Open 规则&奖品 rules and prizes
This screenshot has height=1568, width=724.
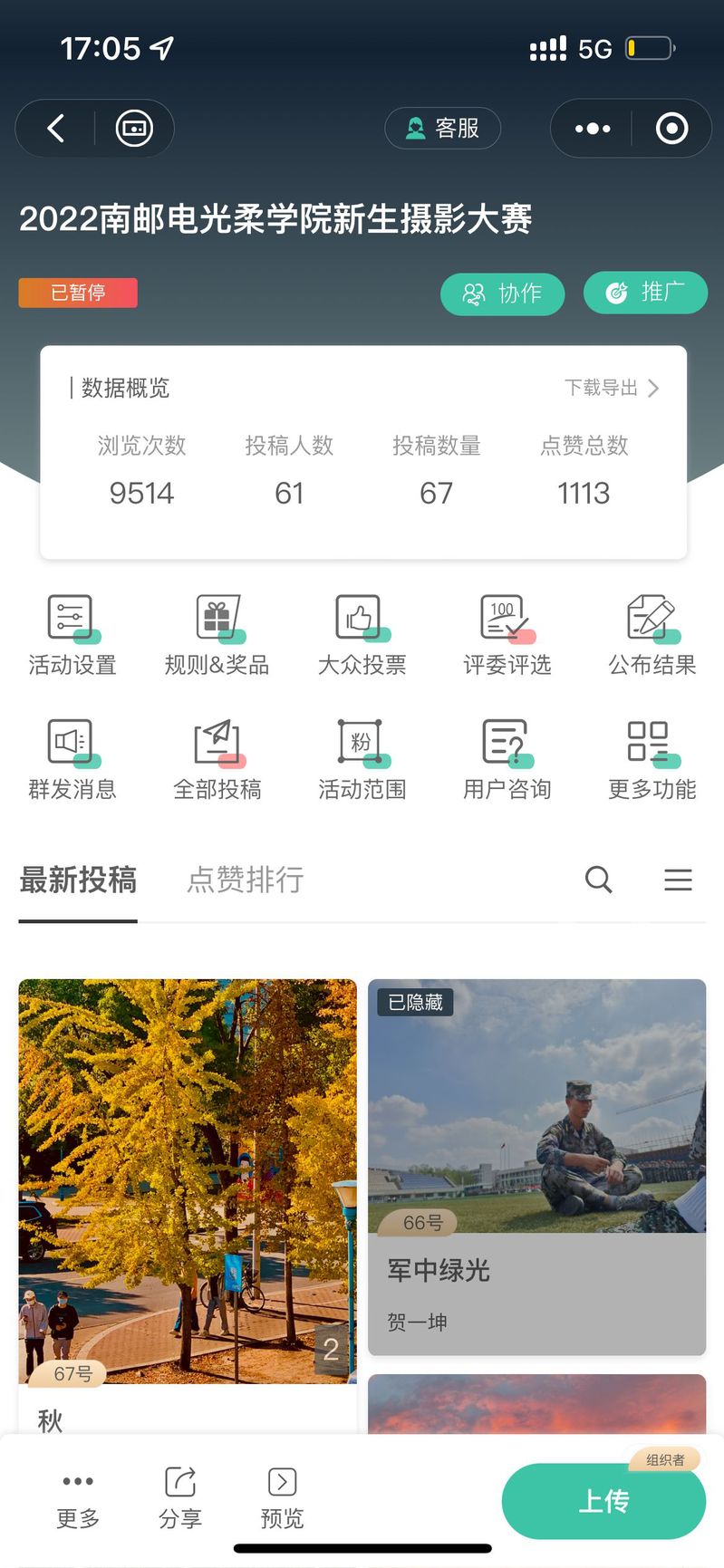point(217,636)
